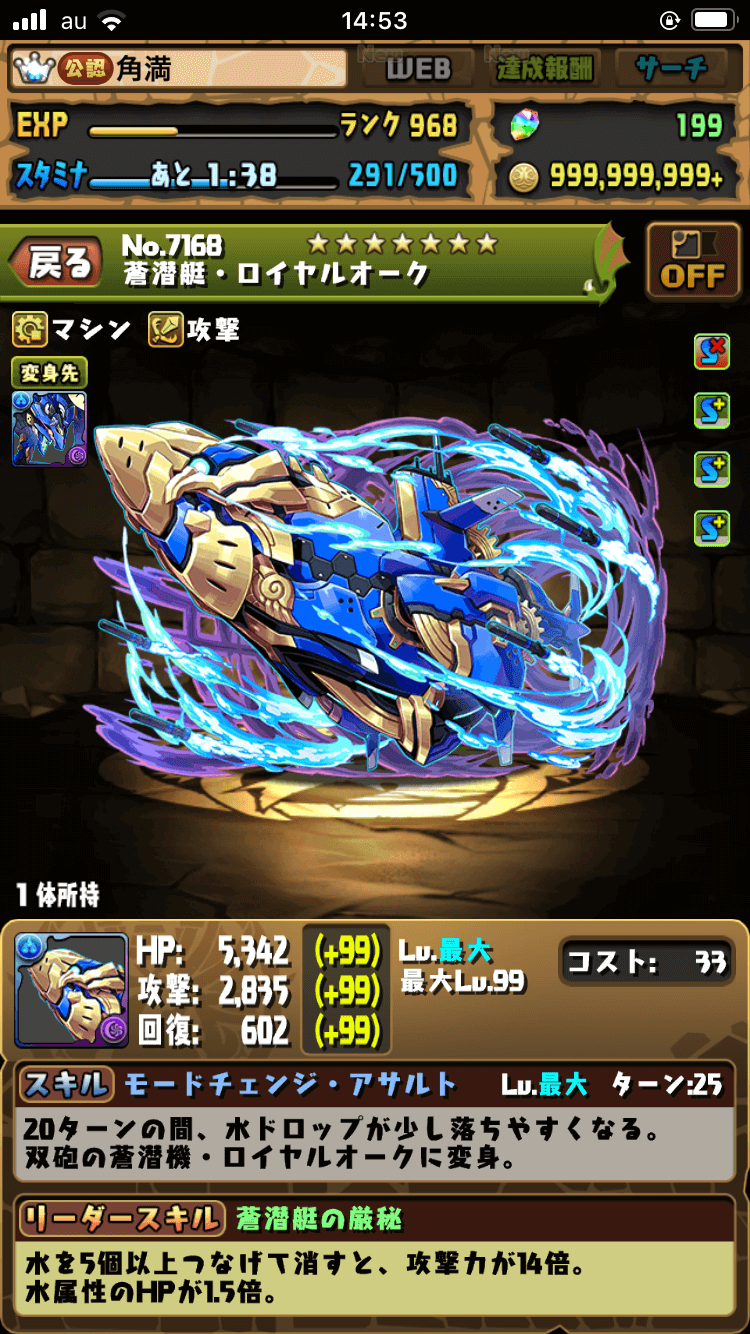Tap the 戻る back button
750x1334 pixels.
pos(56,264)
